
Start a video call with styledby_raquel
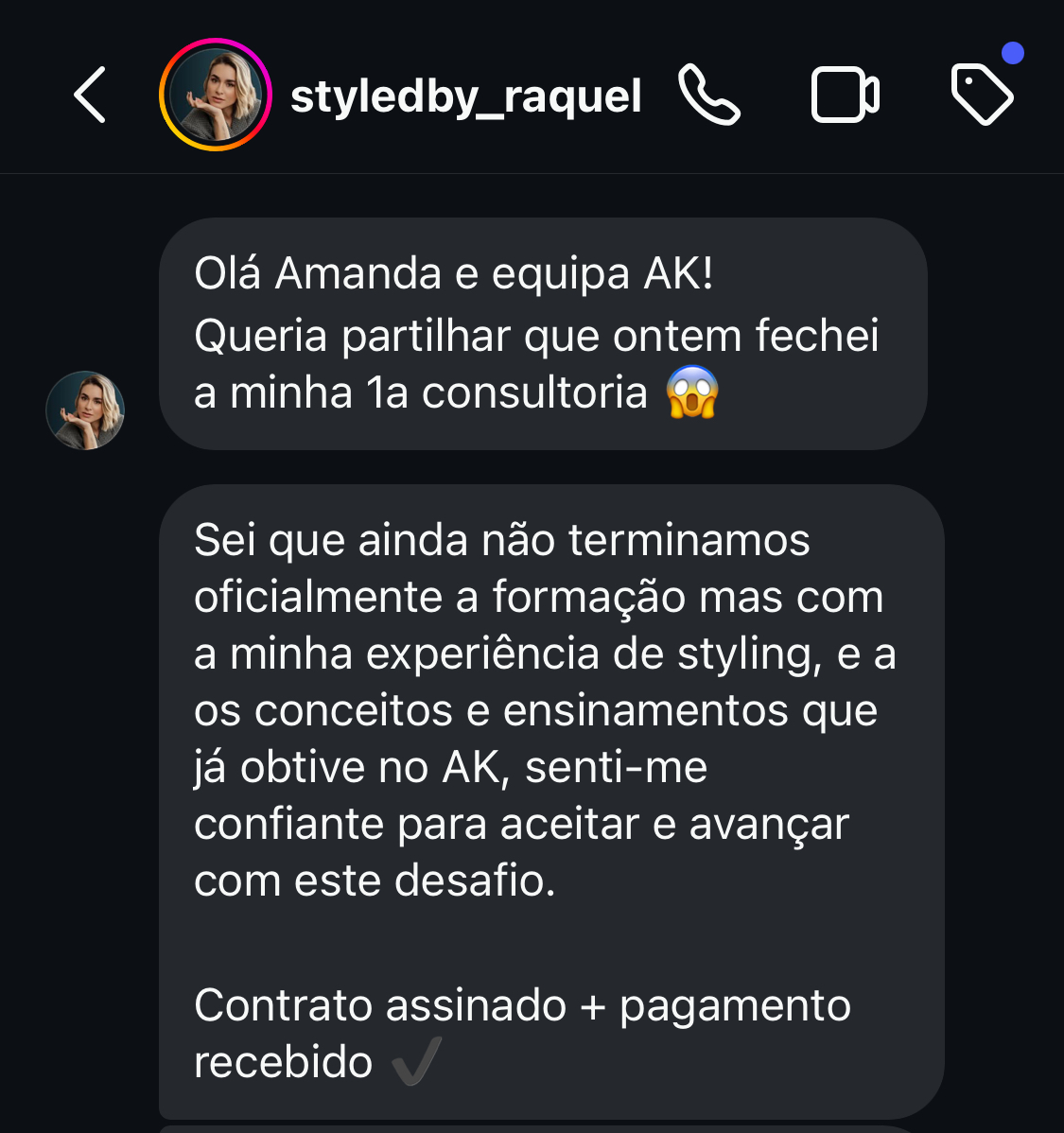coord(846,95)
